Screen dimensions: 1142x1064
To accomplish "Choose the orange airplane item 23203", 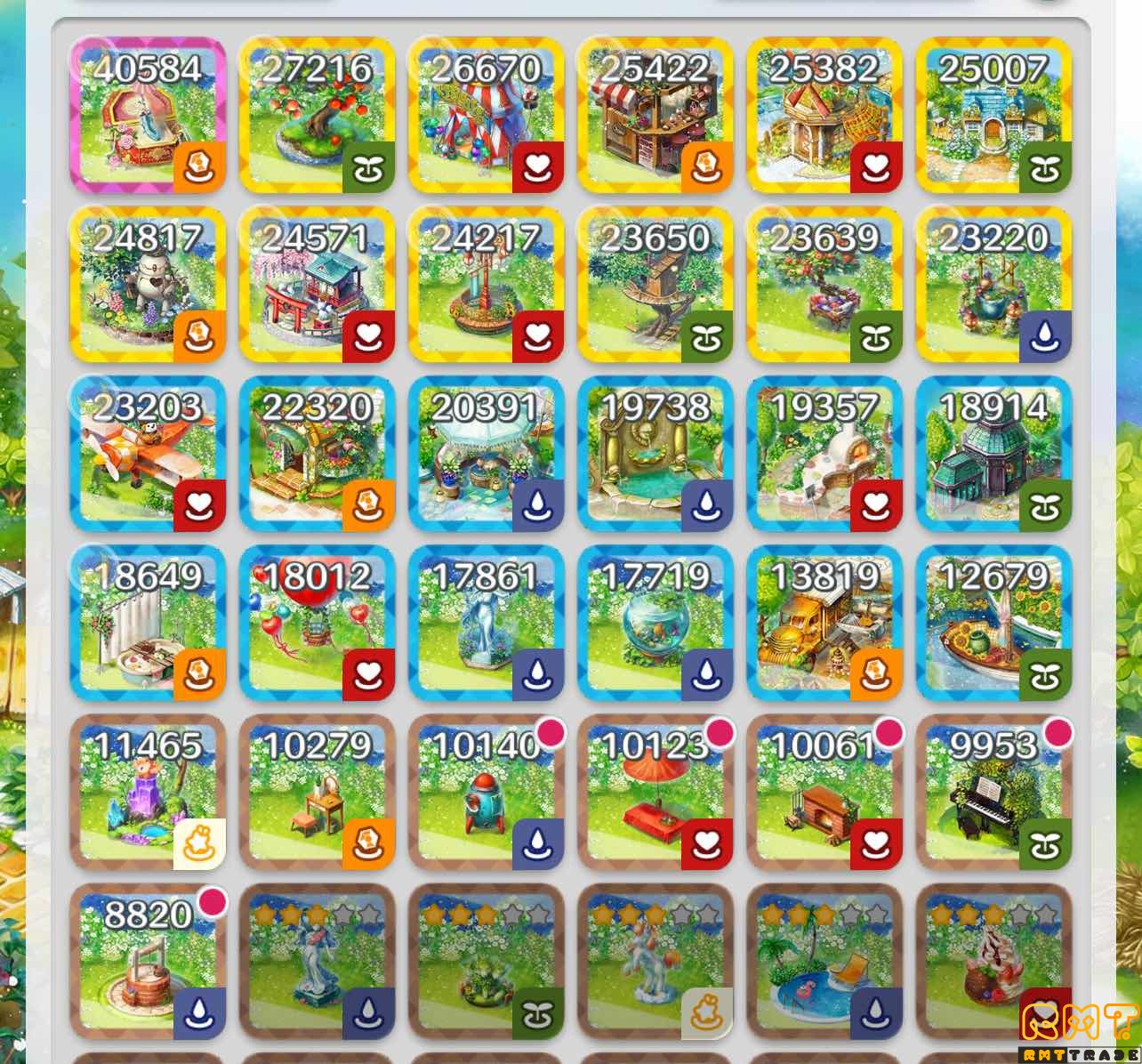I will tap(148, 454).
